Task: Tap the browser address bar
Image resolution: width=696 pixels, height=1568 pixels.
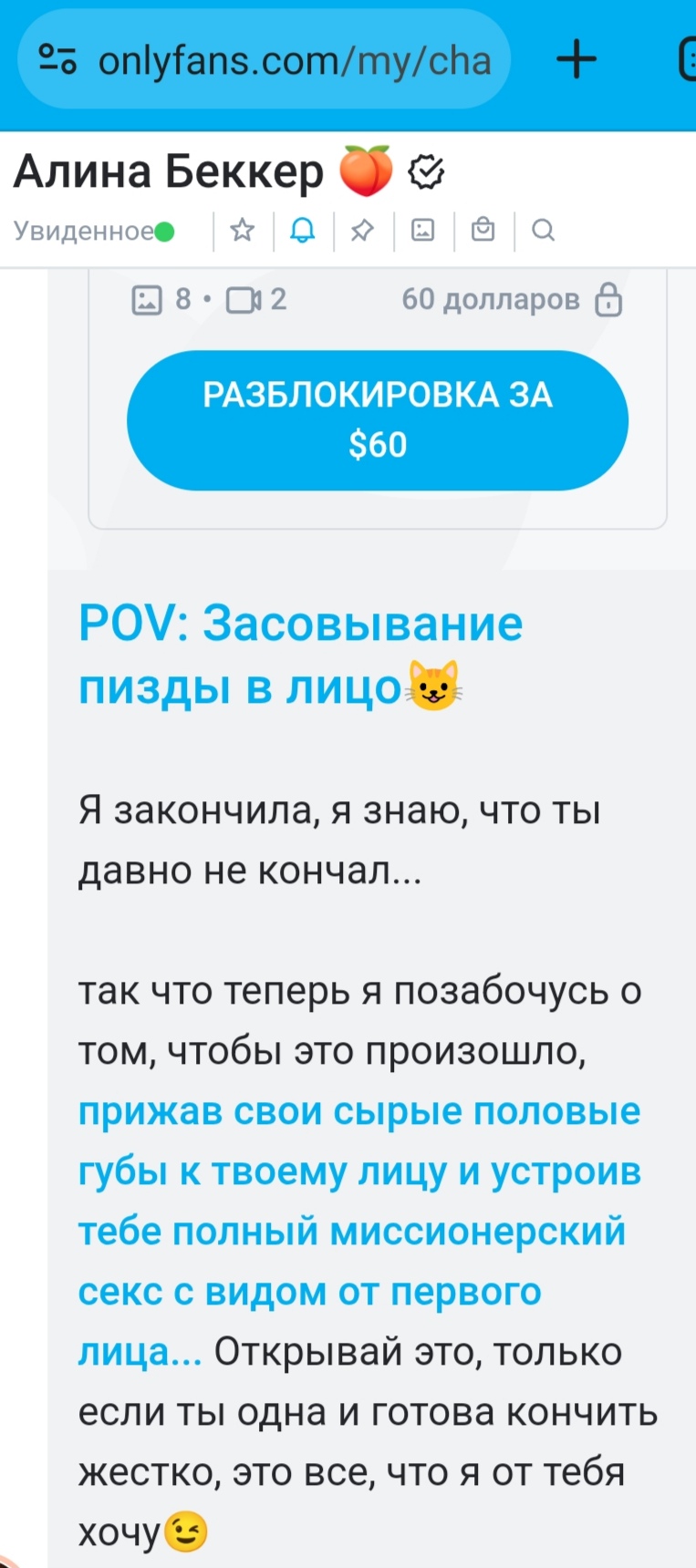Action: click(274, 61)
